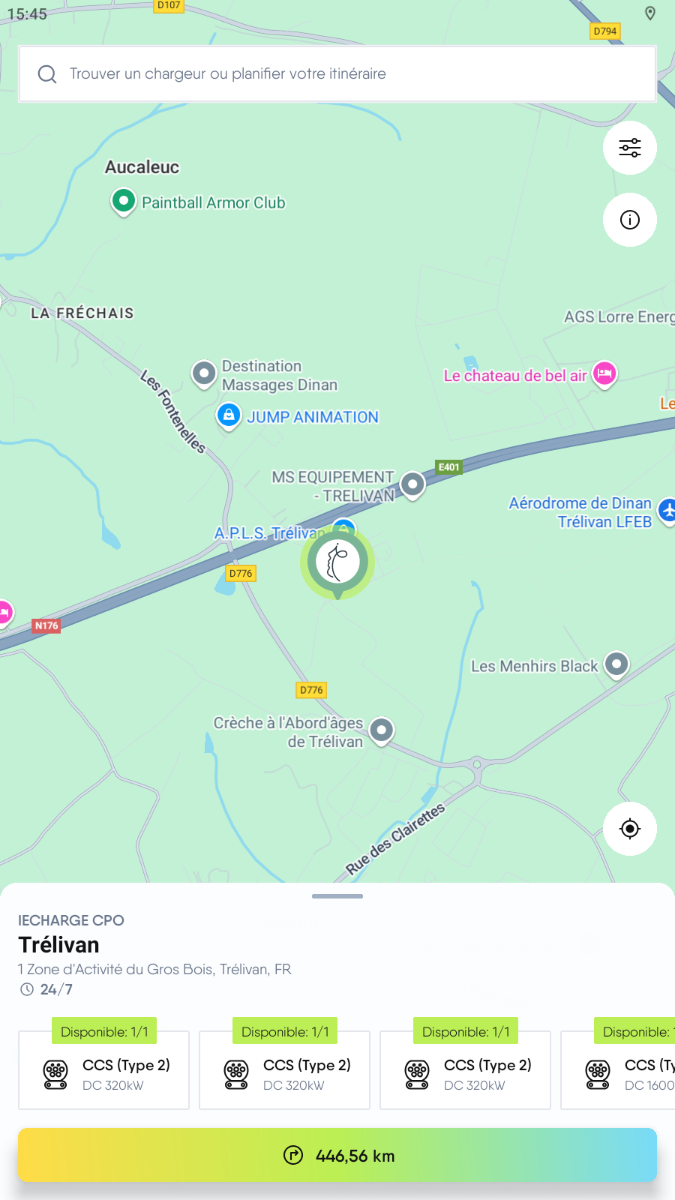Screen dimensions: 675x1200
Task: Open the map filters button
Action: [x=630, y=148]
